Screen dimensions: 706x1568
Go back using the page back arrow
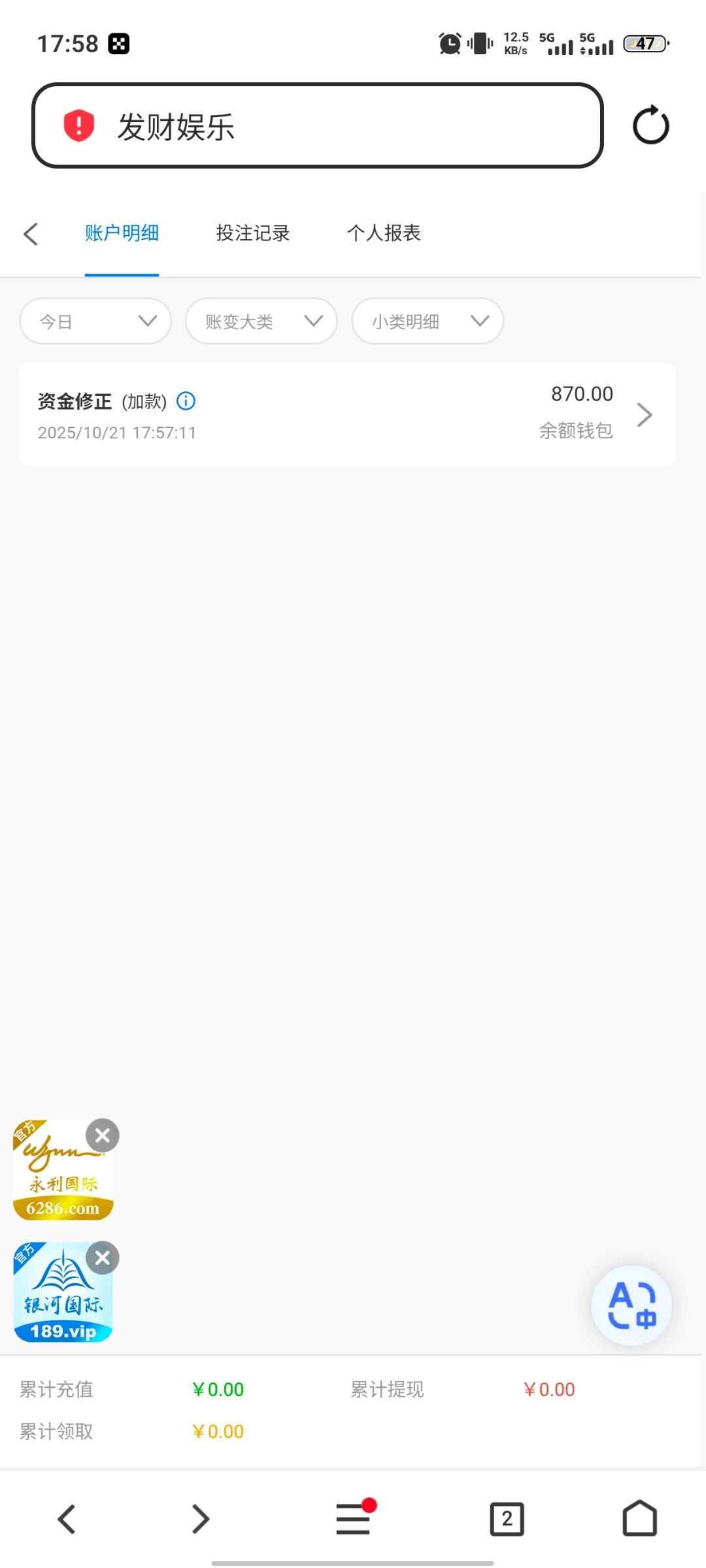tap(31, 234)
